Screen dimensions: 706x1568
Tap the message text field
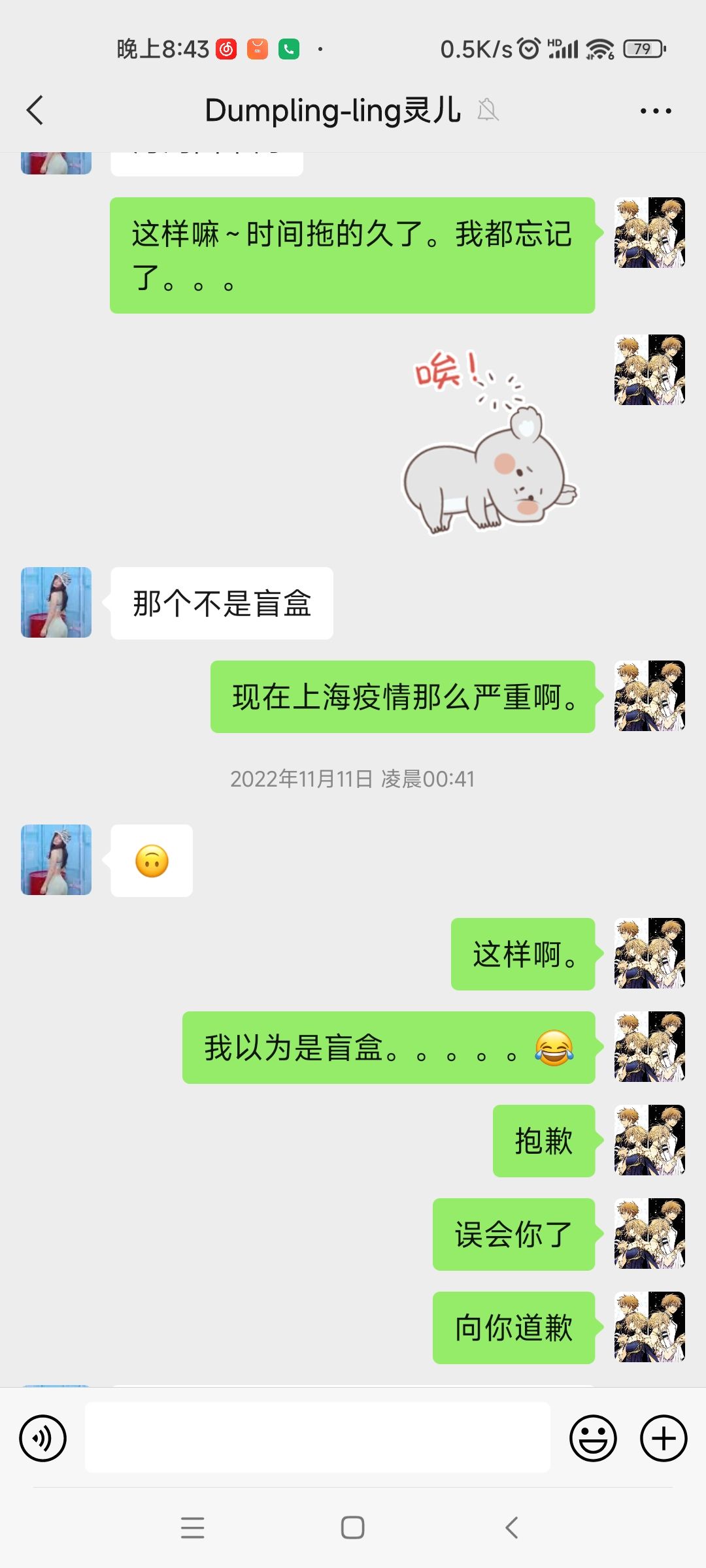click(317, 1437)
